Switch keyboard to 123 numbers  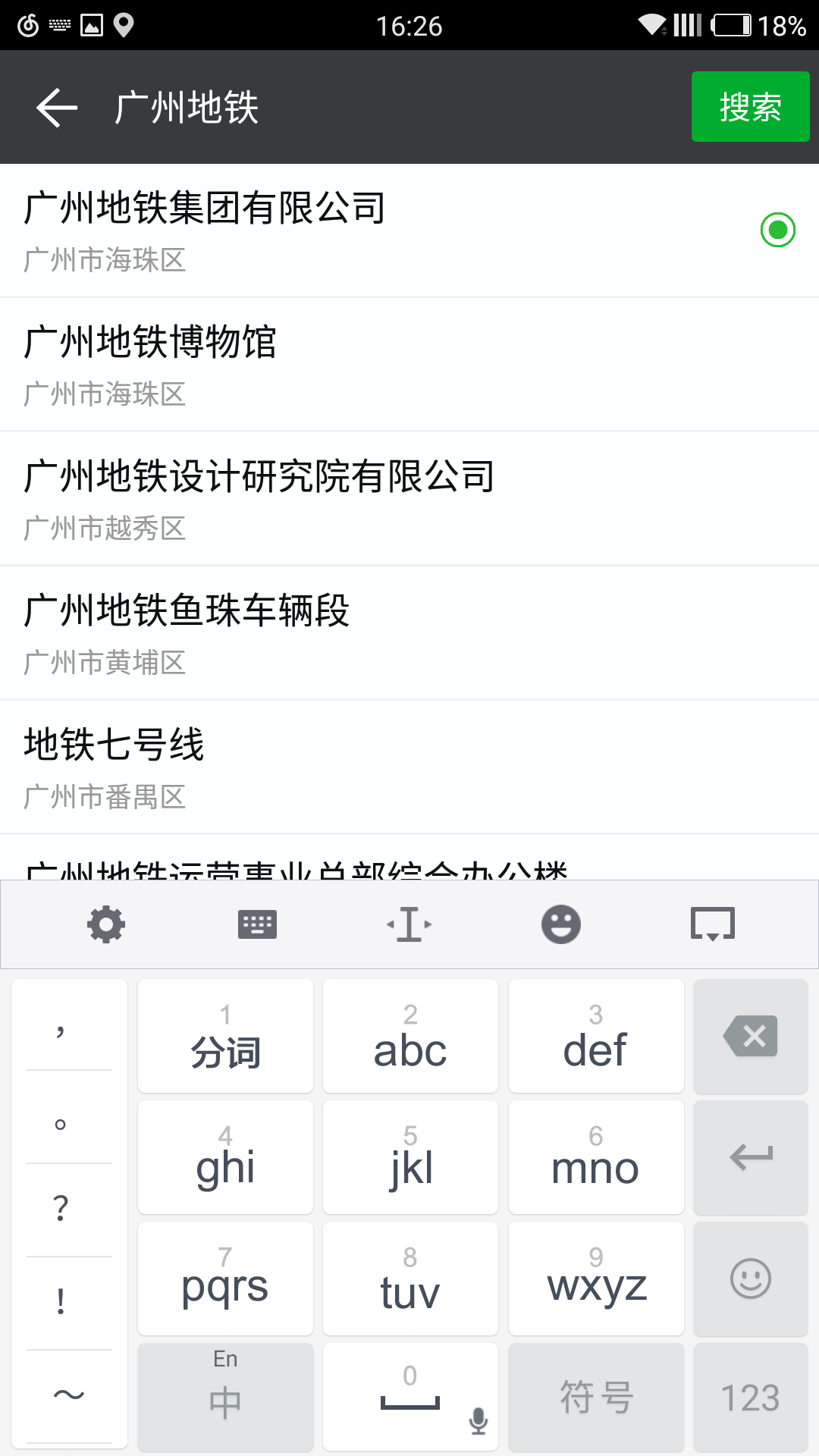pos(751,1397)
